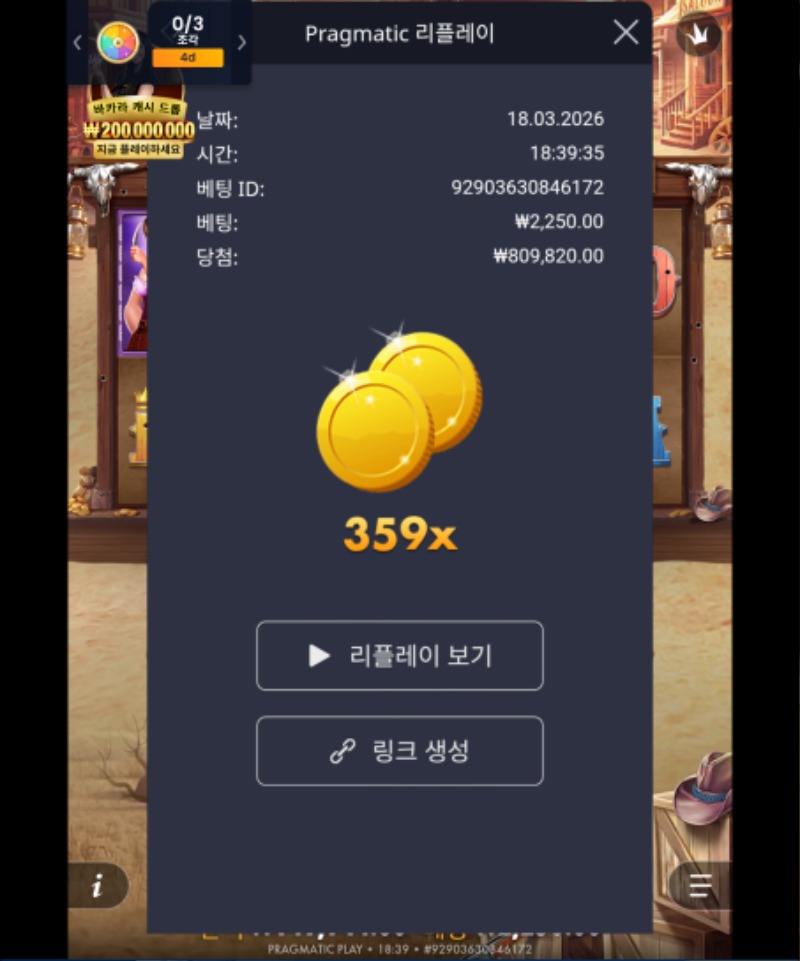Open the hamburger menu

701,886
